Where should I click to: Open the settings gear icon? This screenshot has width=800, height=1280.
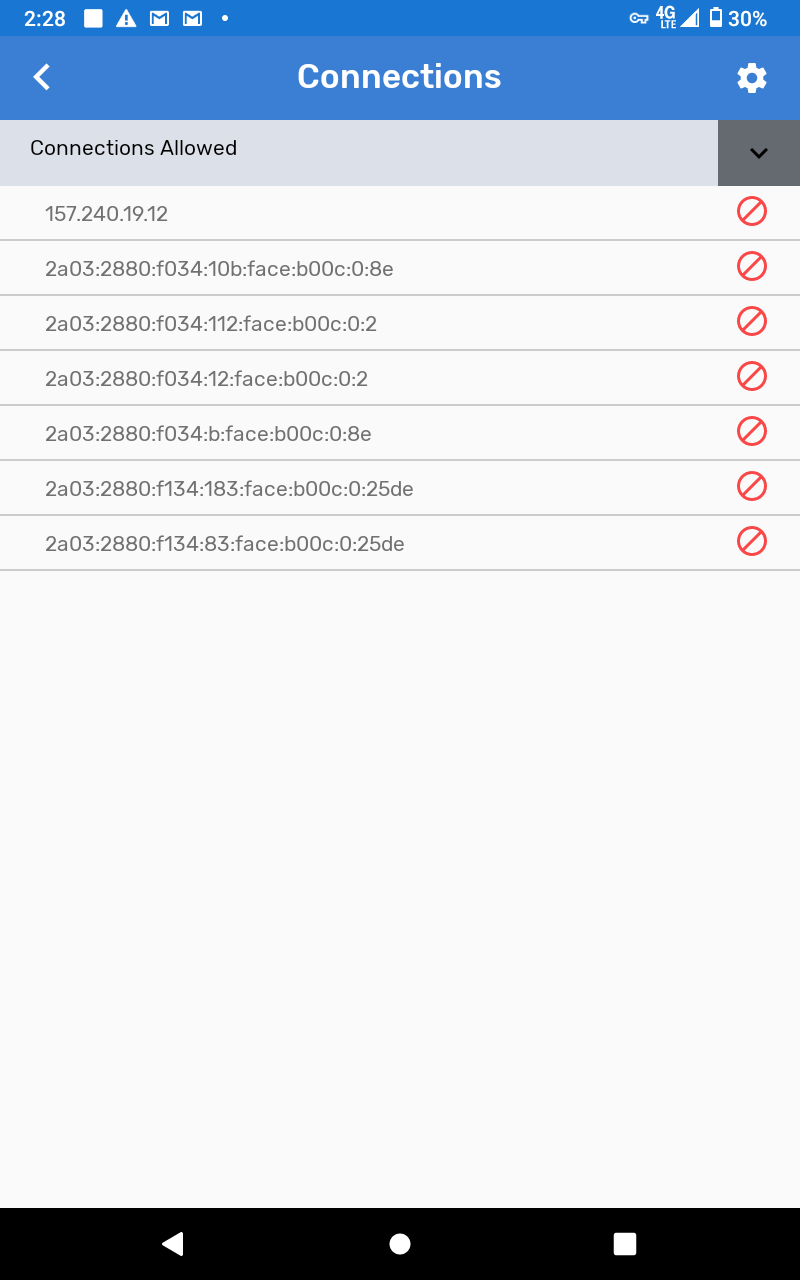(751, 78)
